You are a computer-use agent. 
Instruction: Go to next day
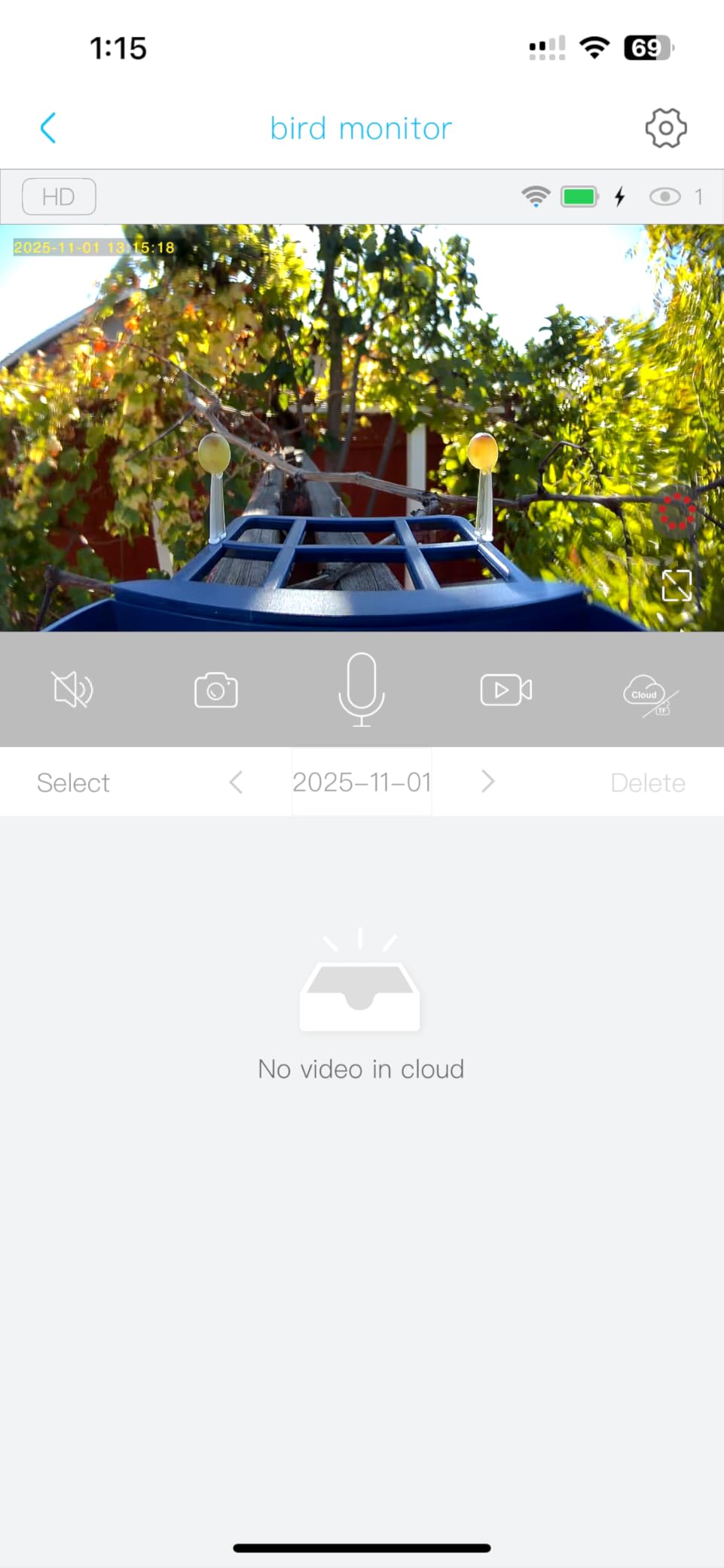point(487,782)
